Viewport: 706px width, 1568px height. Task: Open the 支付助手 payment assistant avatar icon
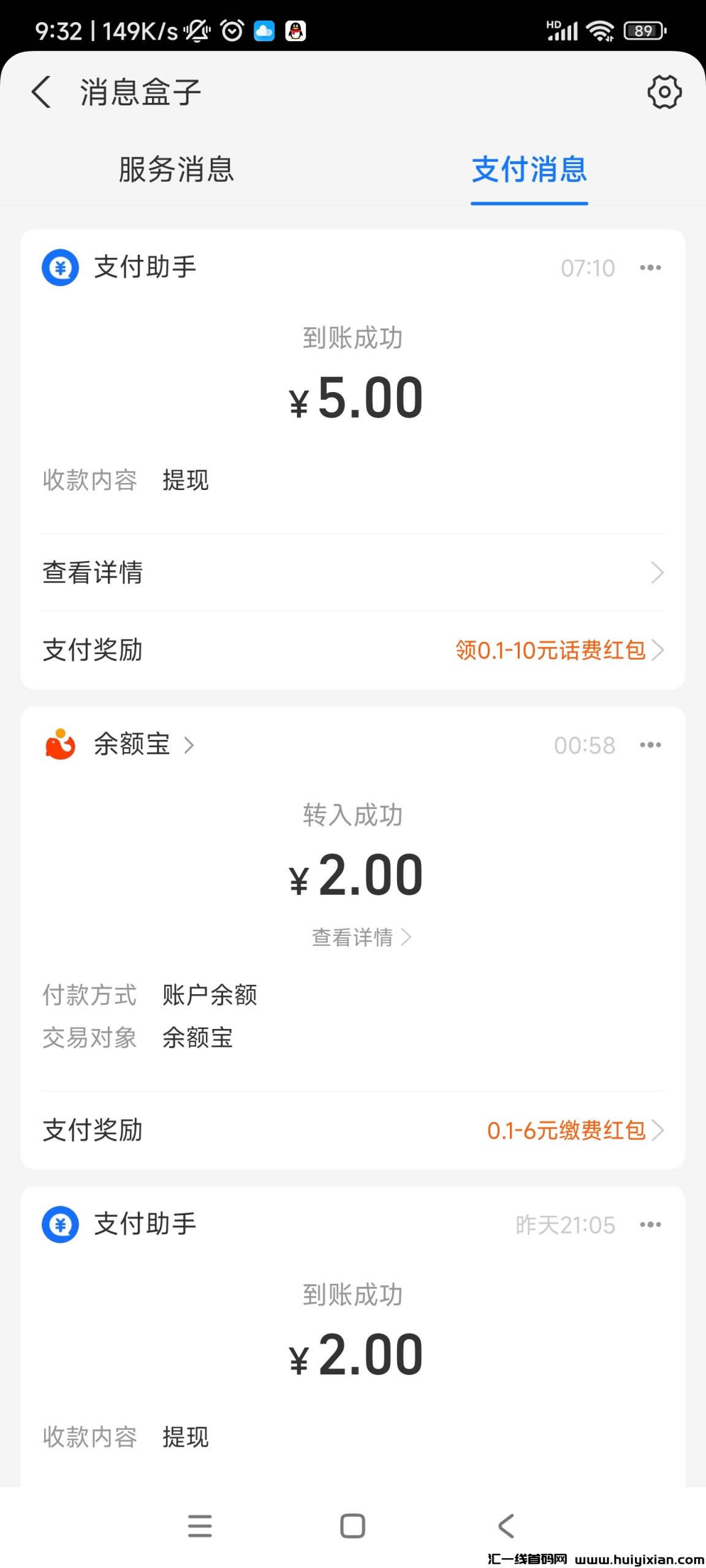tap(60, 266)
